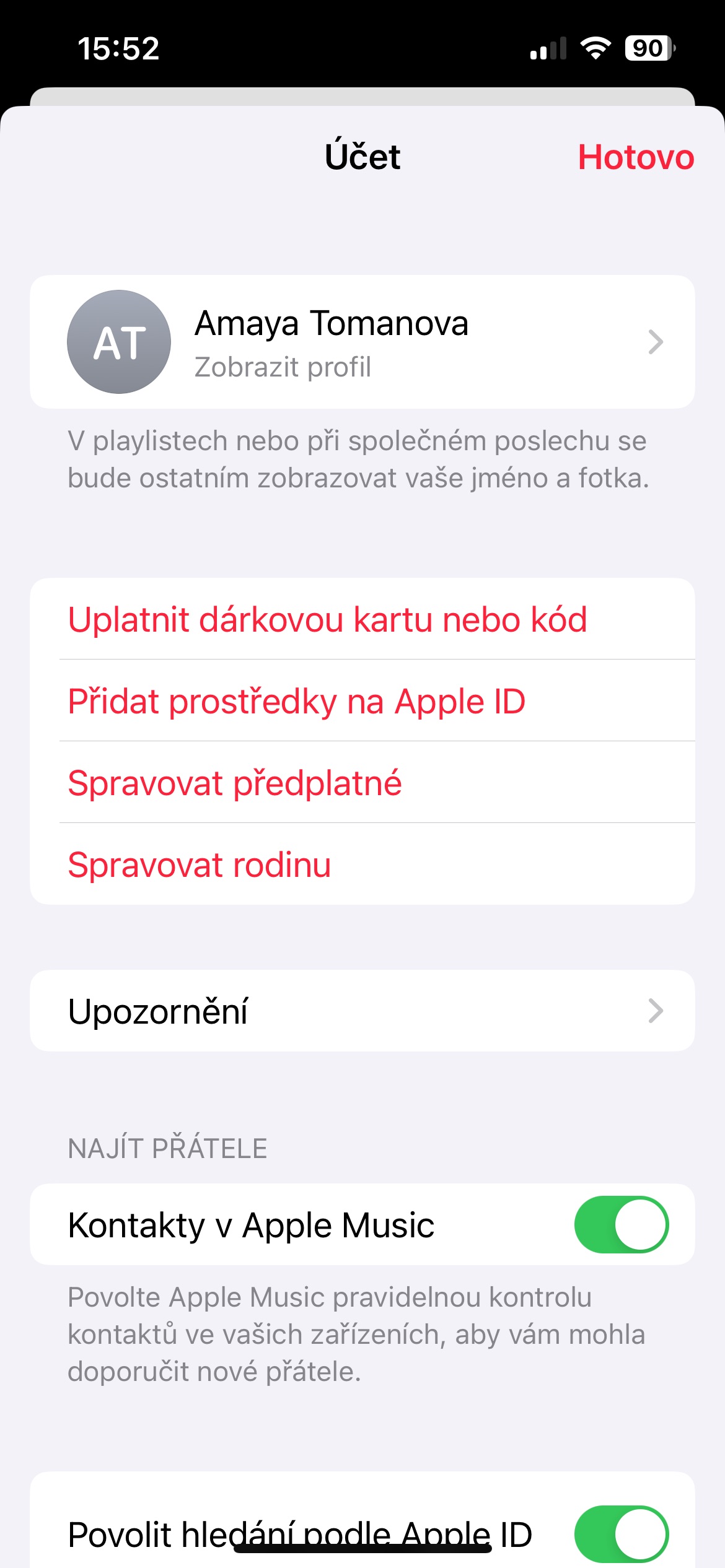Open the Upozornění settings row

coord(362,1011)
